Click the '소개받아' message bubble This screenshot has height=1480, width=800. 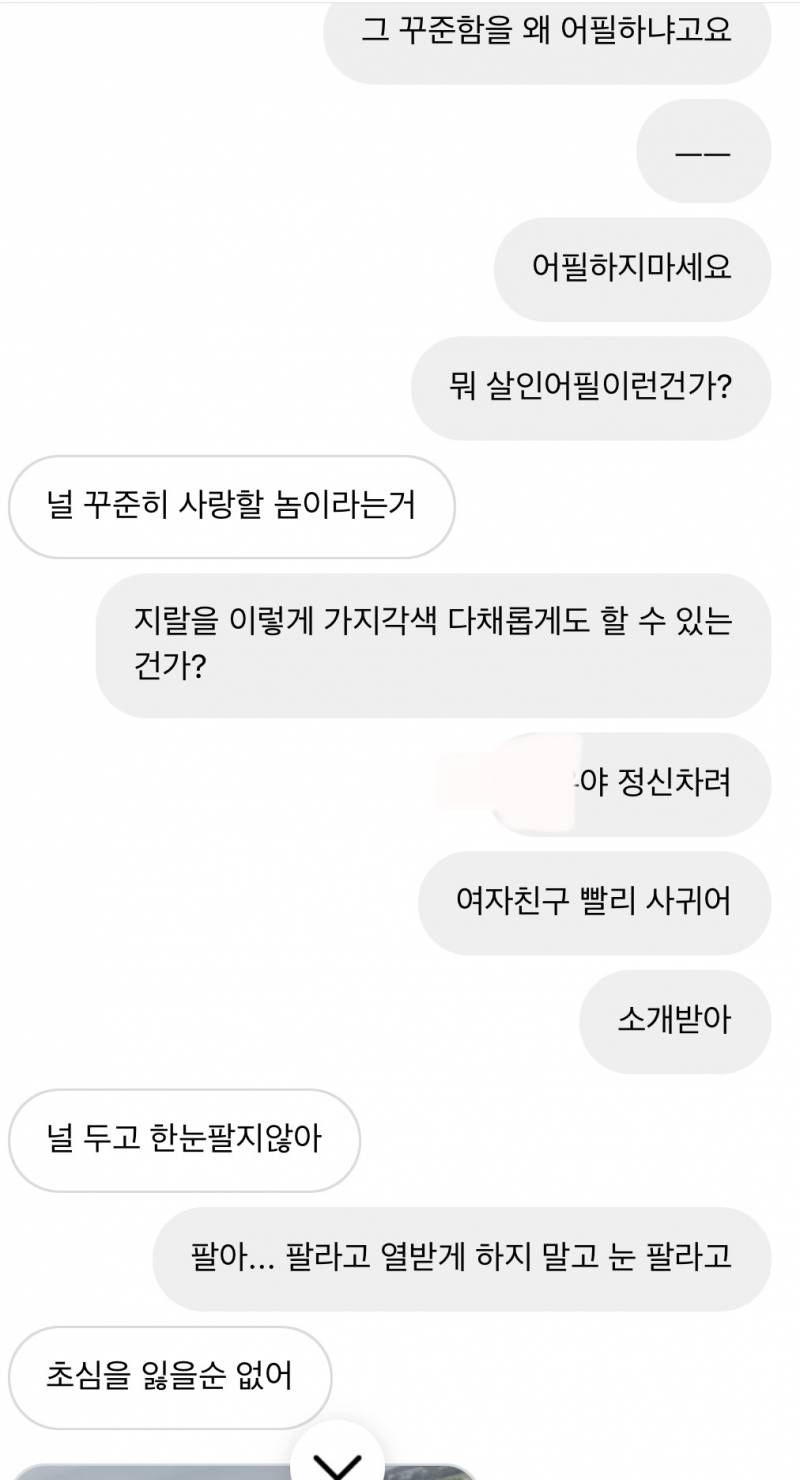coord(675,1021)
